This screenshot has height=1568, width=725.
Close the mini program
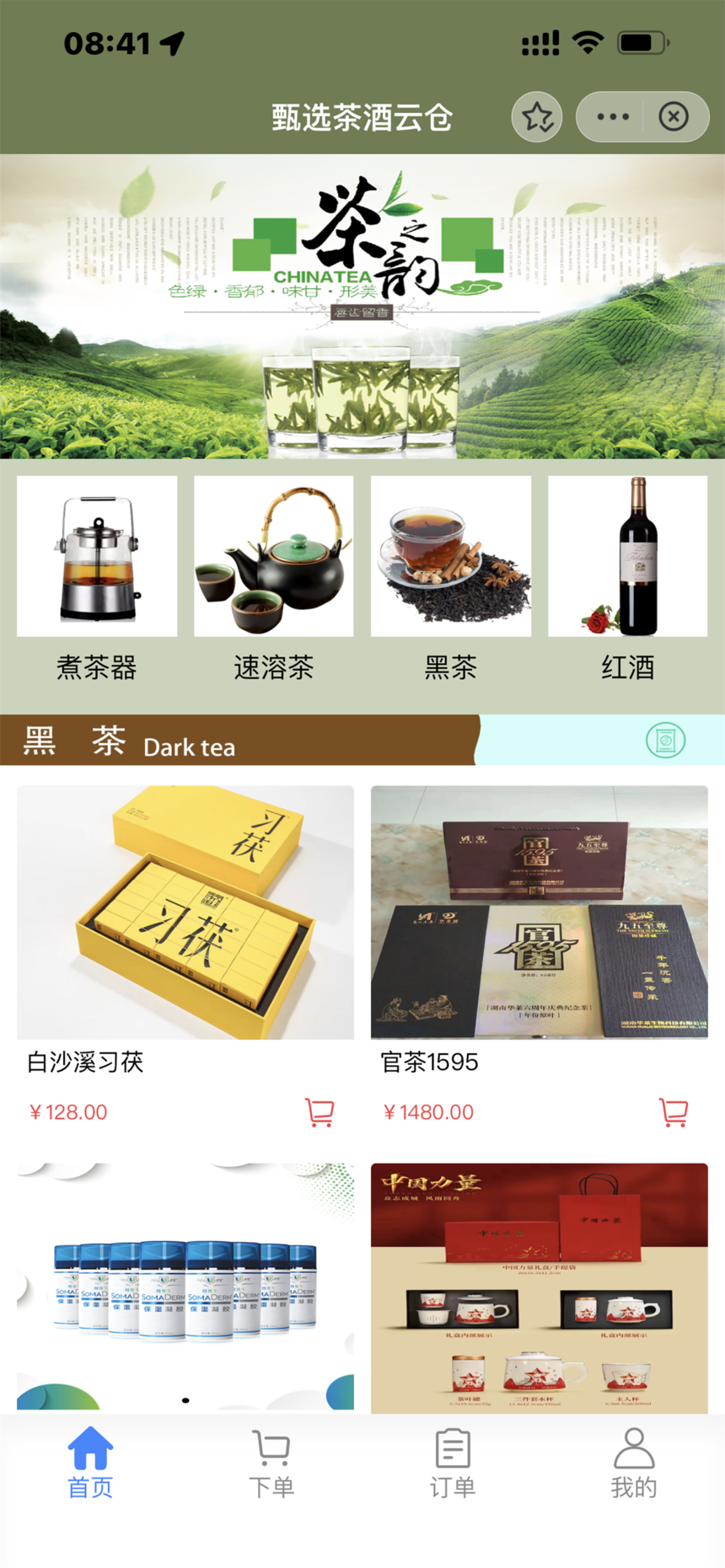[x=674, y=117]
